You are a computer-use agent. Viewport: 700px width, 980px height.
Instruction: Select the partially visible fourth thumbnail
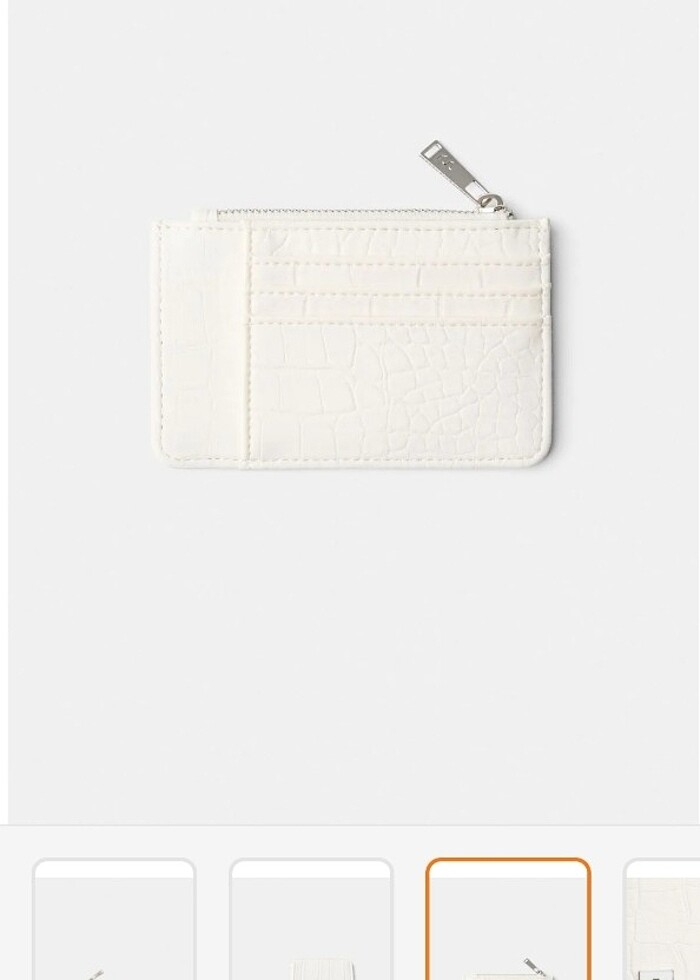(x=662, y=920)
